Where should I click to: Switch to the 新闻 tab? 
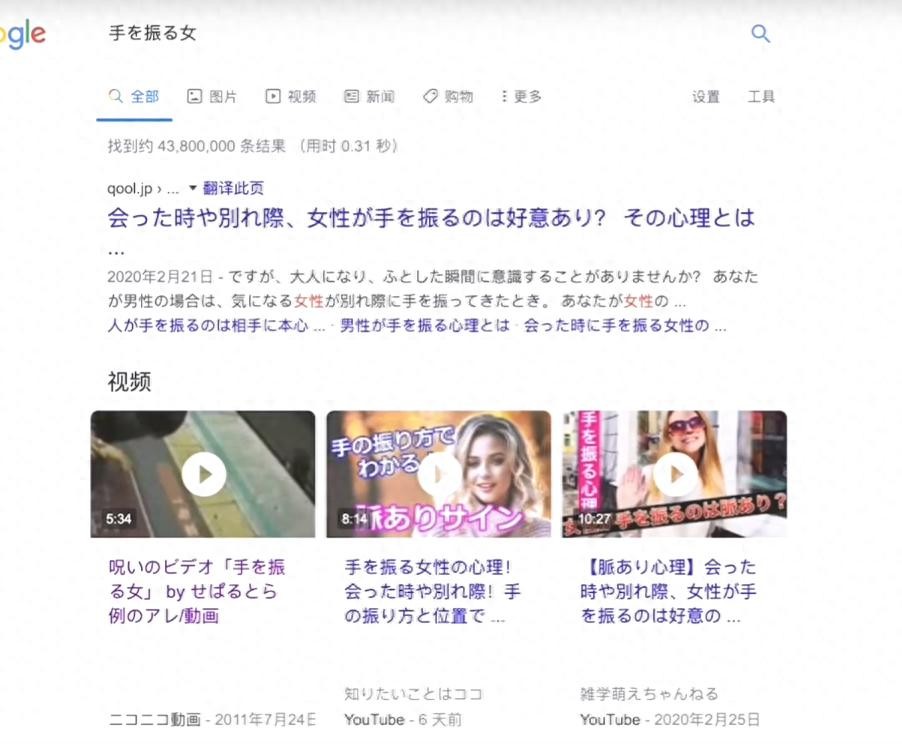369,97
